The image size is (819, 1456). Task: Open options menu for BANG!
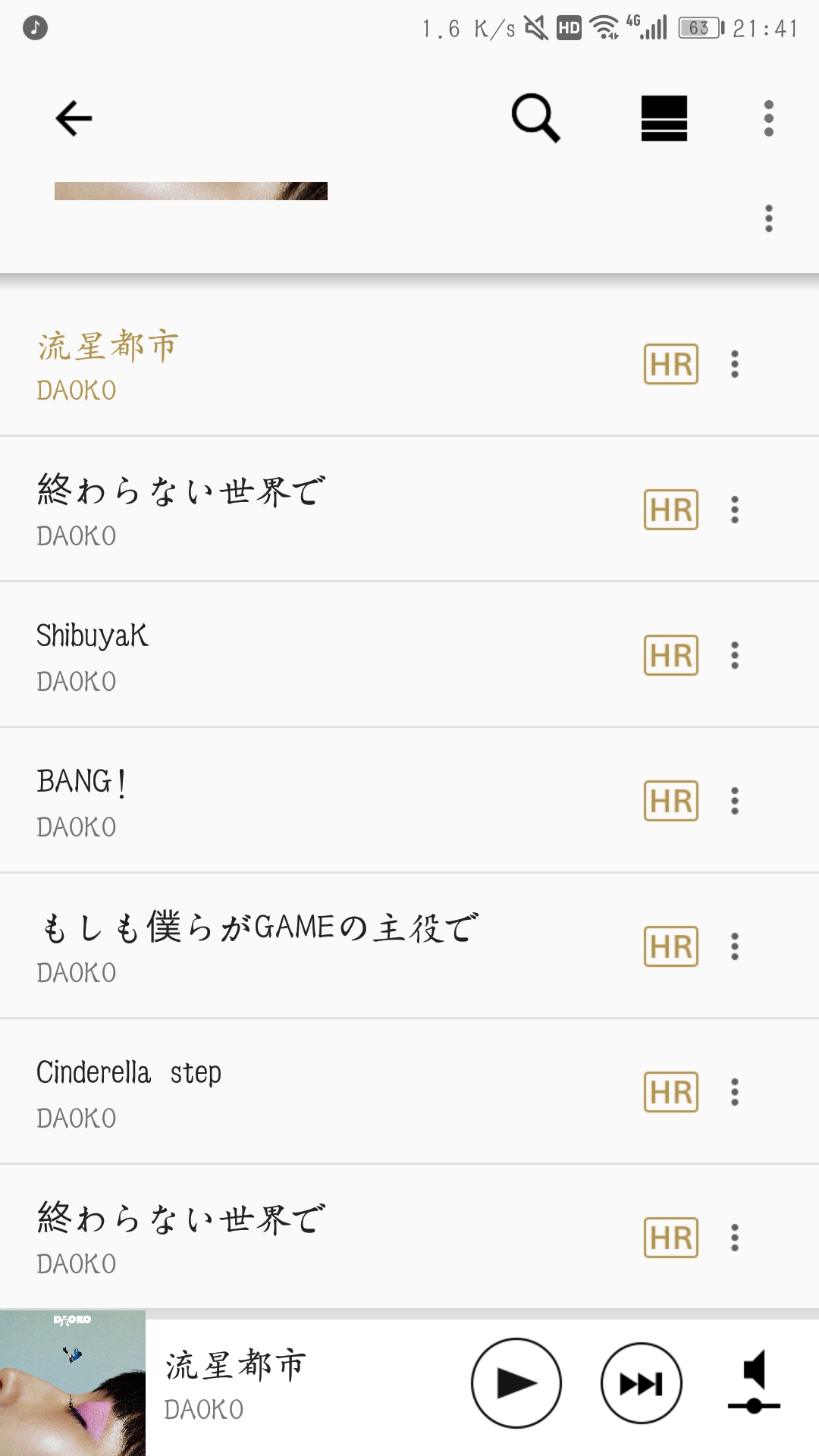pyautogui.click(x=734, y=800)
